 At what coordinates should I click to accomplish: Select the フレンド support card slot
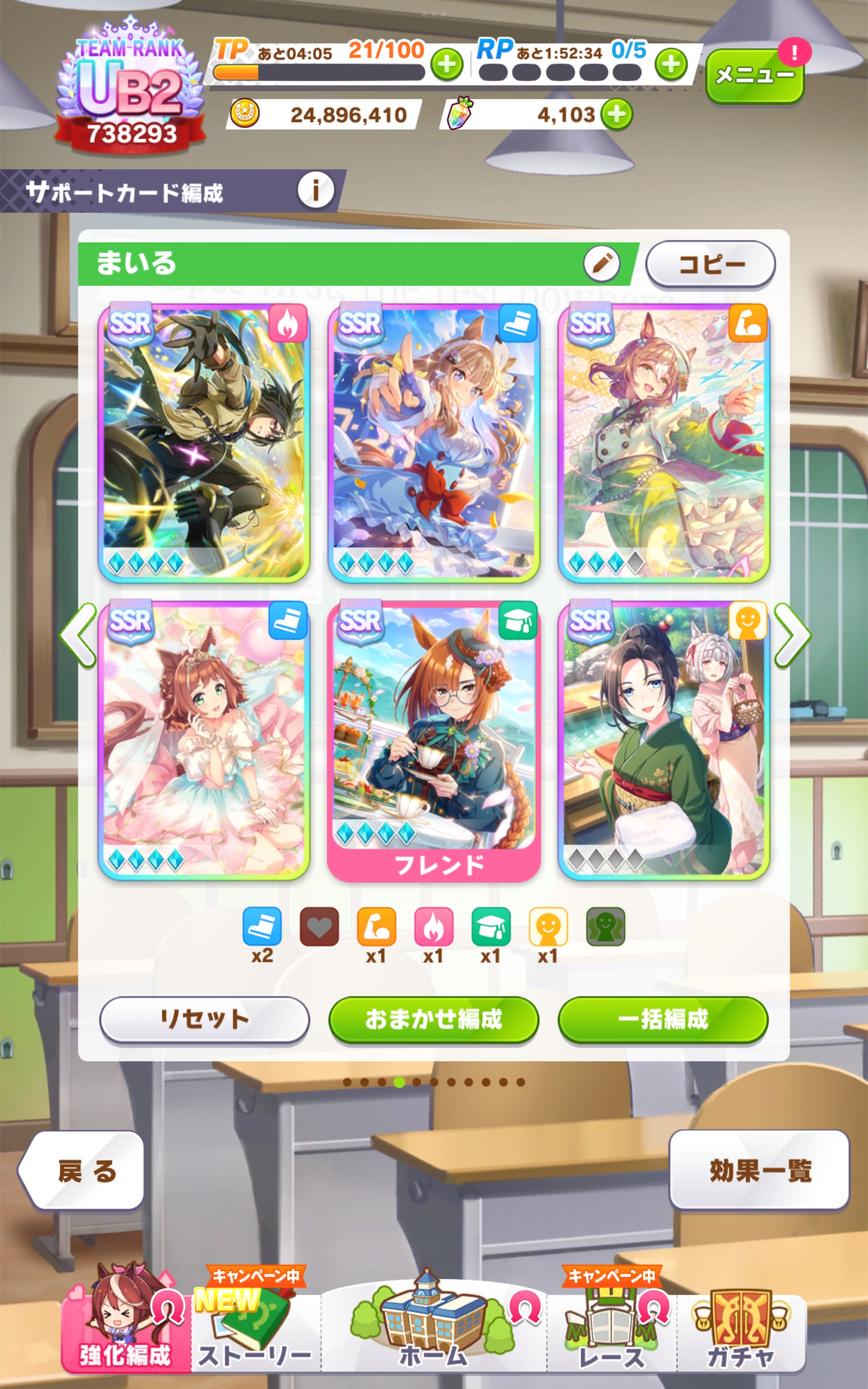pos(434,740)
